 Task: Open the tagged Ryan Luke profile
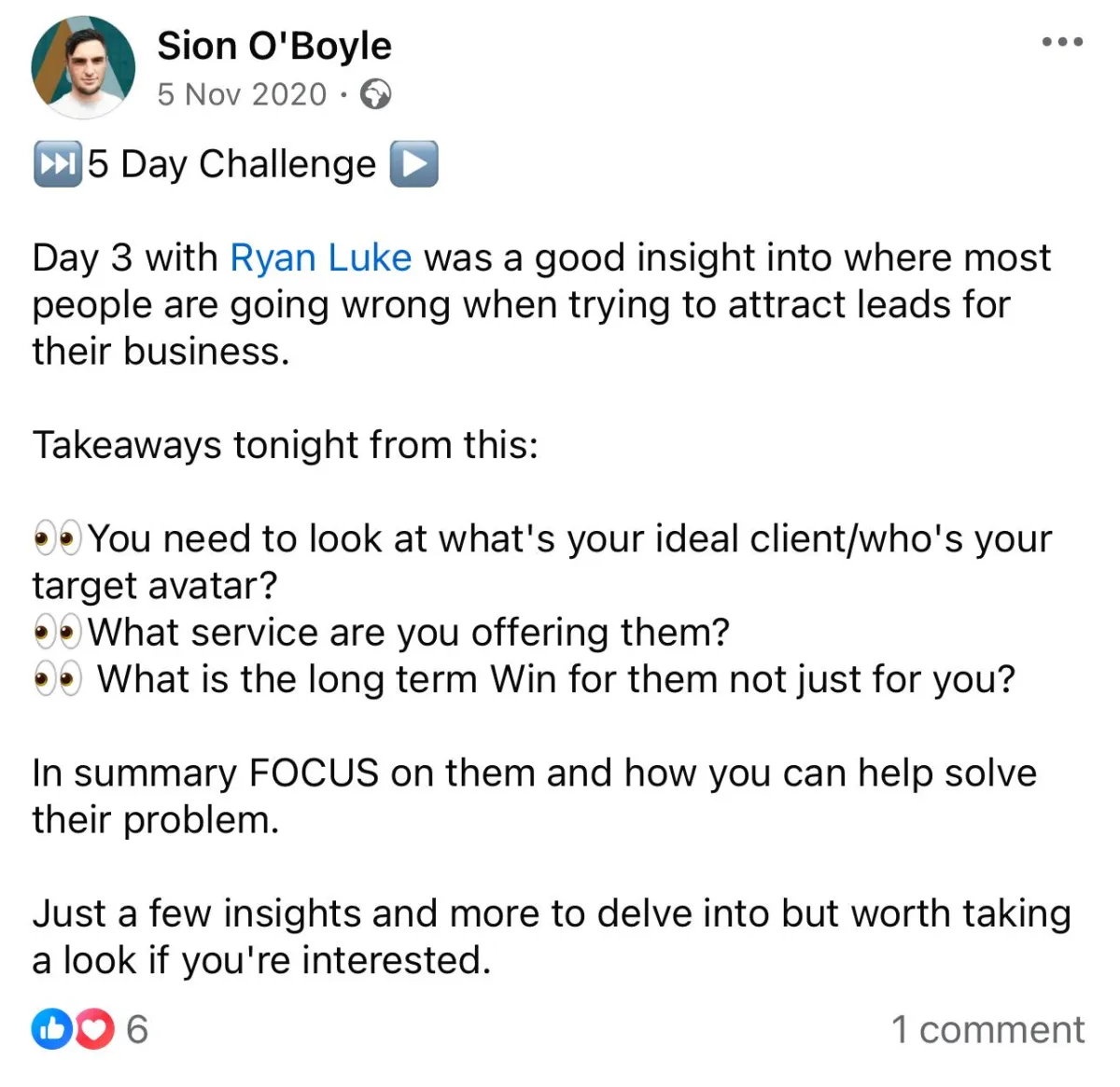320,258
